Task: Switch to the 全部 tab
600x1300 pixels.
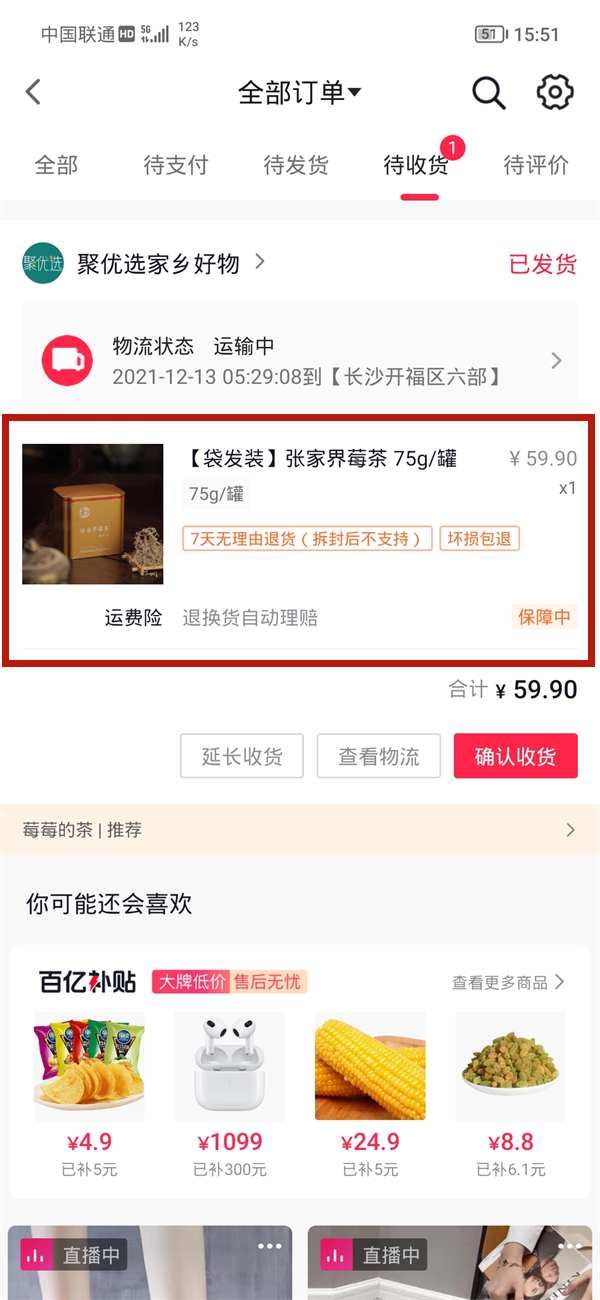Action: coord(56,165)
